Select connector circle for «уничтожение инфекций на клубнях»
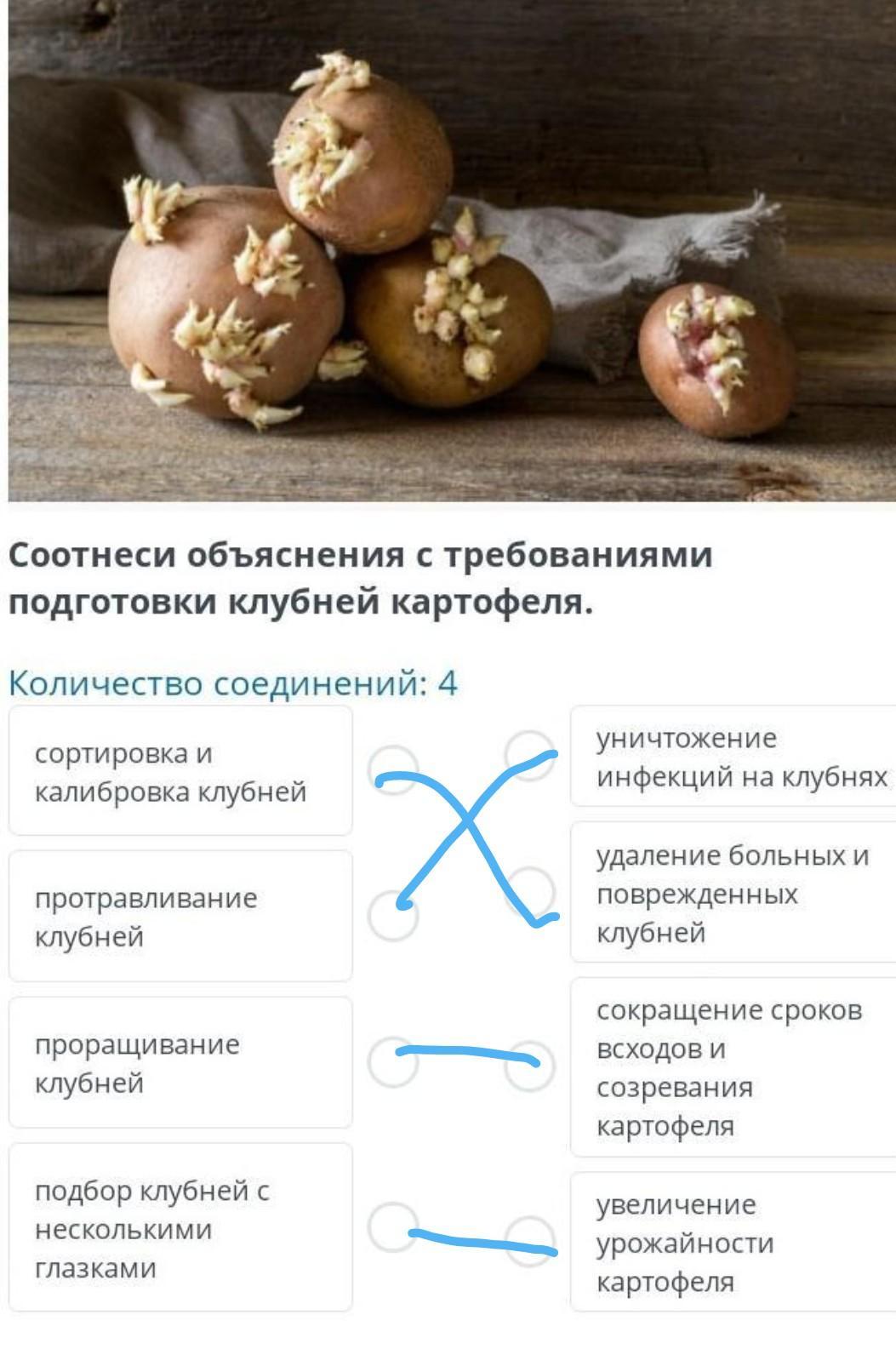 click(x=529, y=755)
